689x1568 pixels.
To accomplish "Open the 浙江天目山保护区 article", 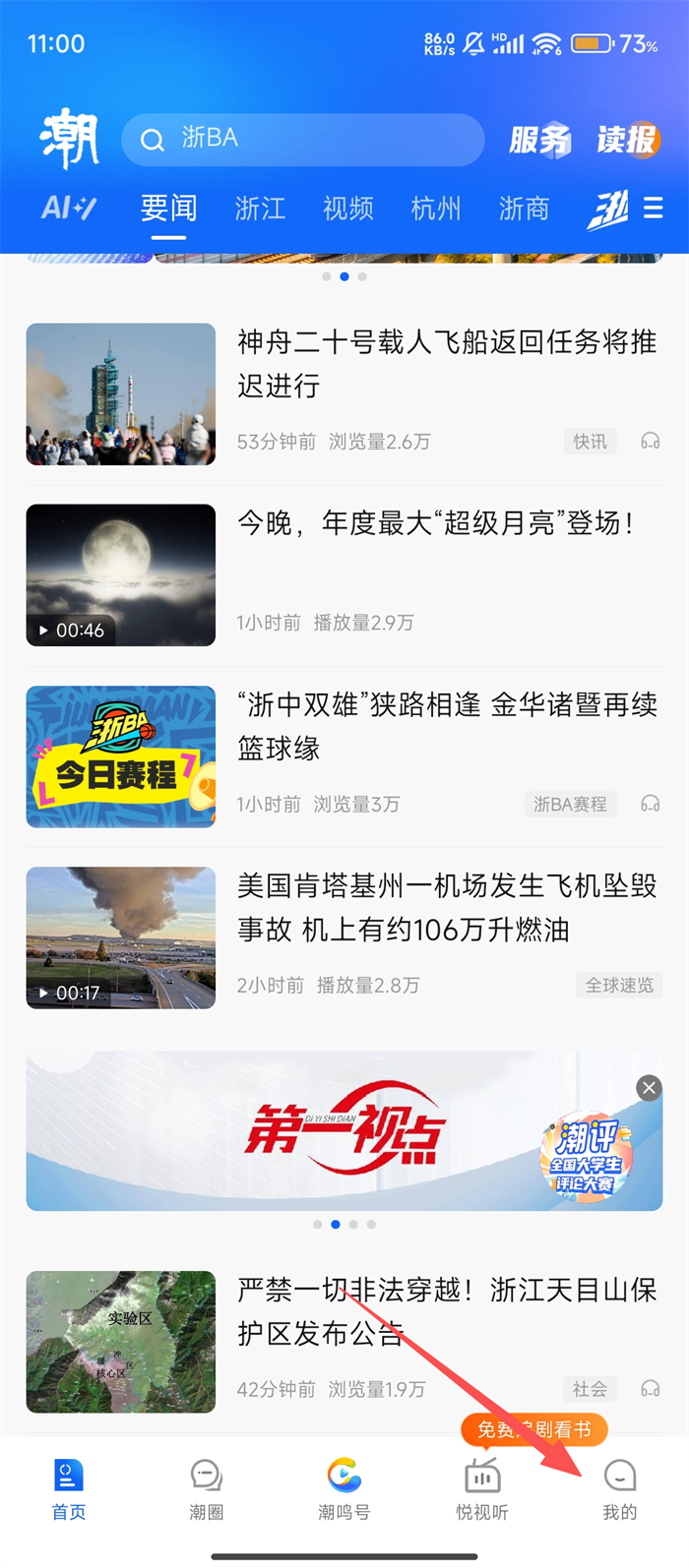I will (446, 1310).
